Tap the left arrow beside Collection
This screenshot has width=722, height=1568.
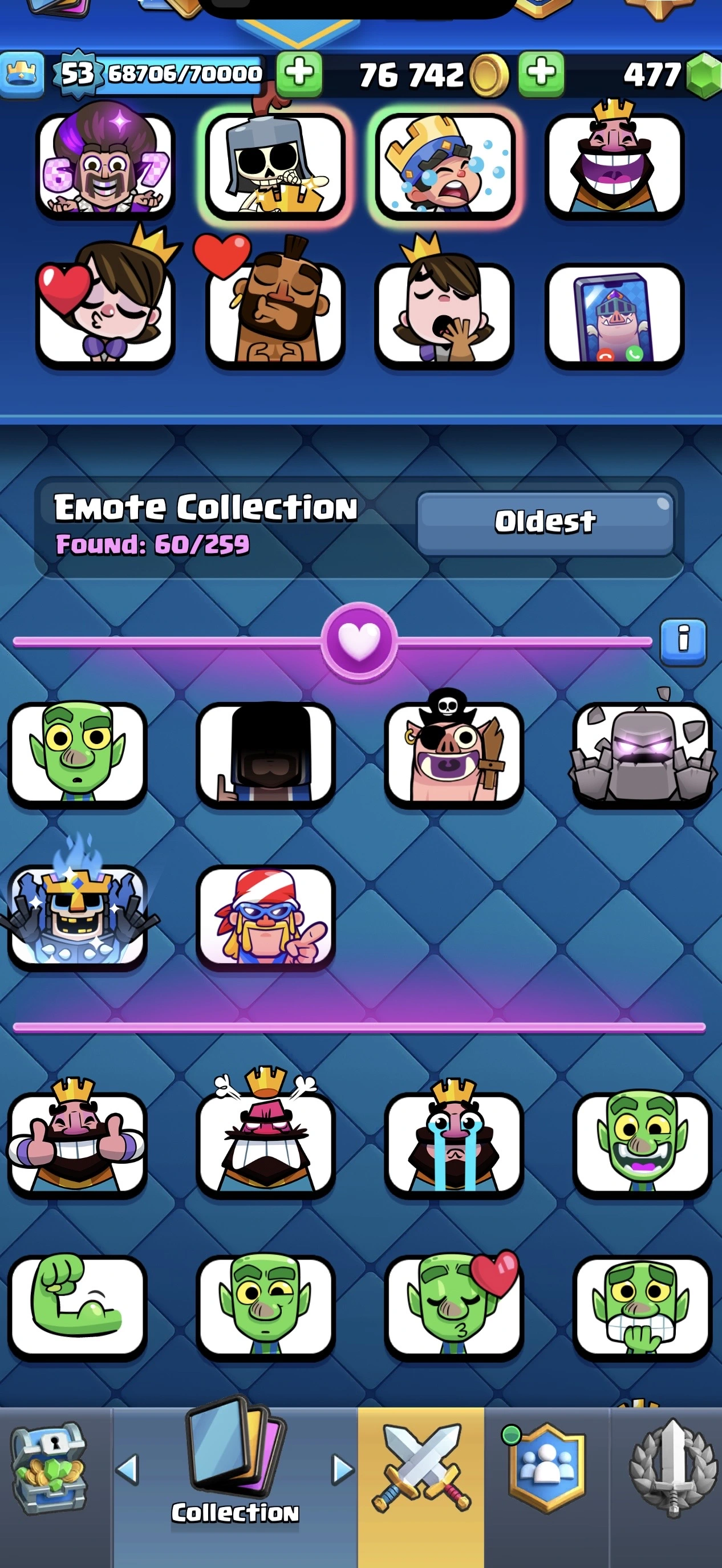(128, 1469)
